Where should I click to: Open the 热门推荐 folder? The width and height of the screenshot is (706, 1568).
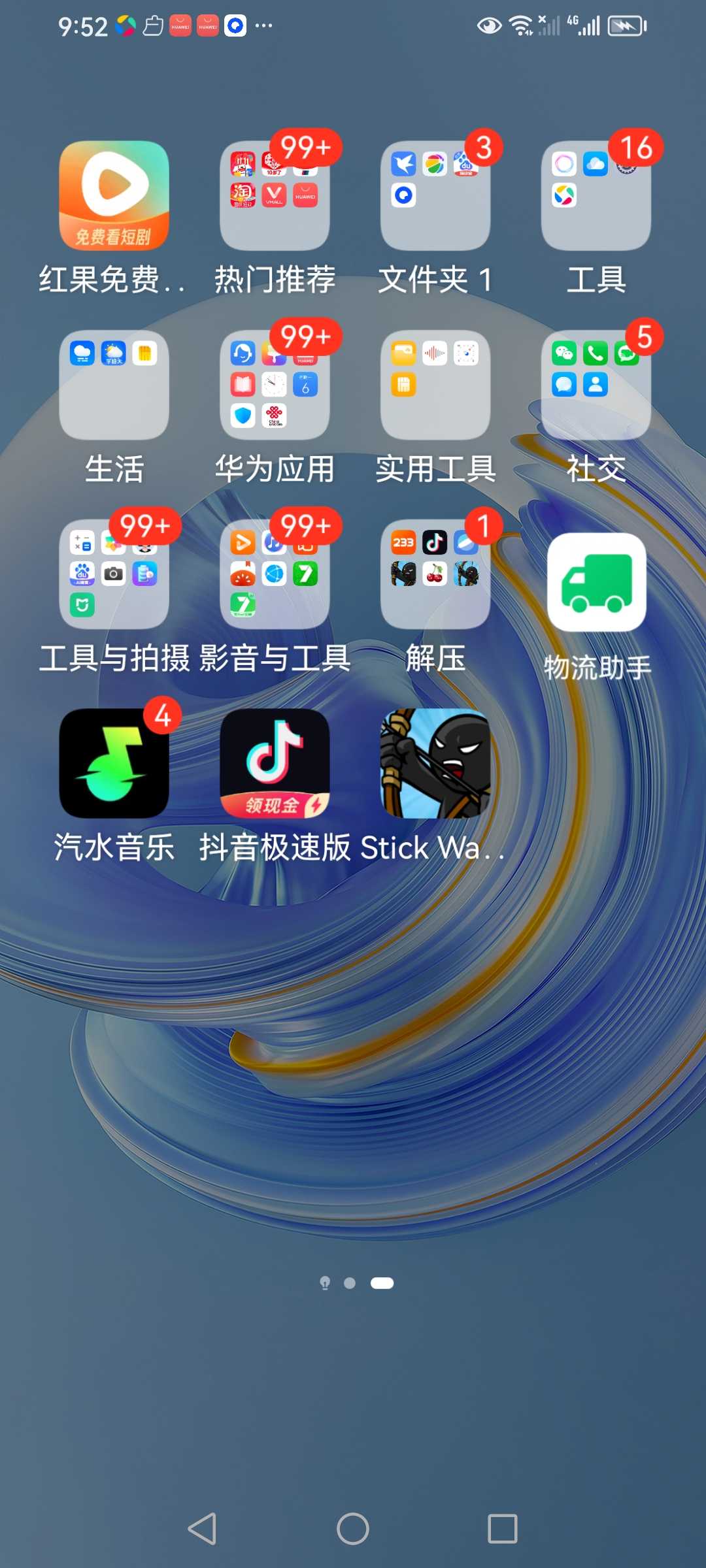click(275, 195)
